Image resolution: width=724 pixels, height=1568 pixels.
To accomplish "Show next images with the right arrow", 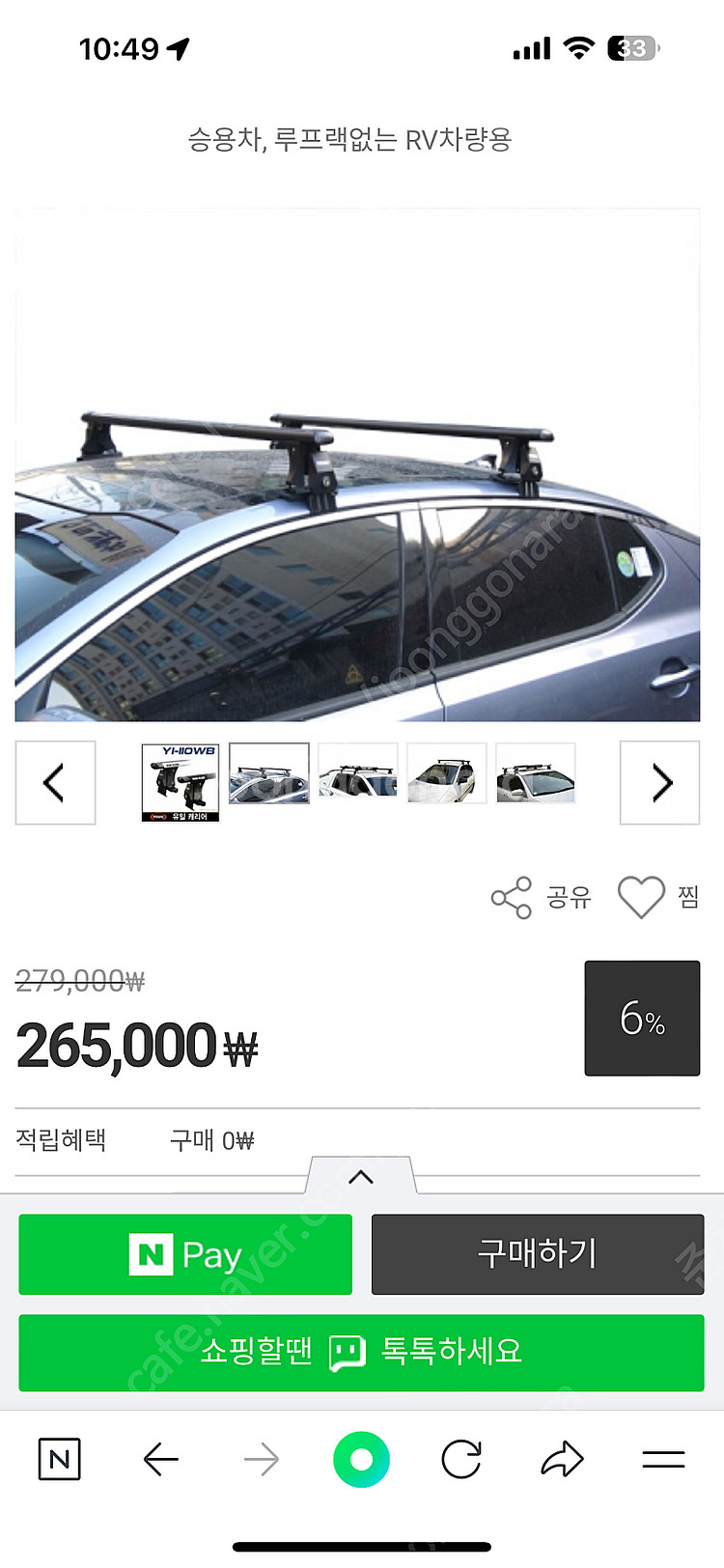I will coord(659,782).
